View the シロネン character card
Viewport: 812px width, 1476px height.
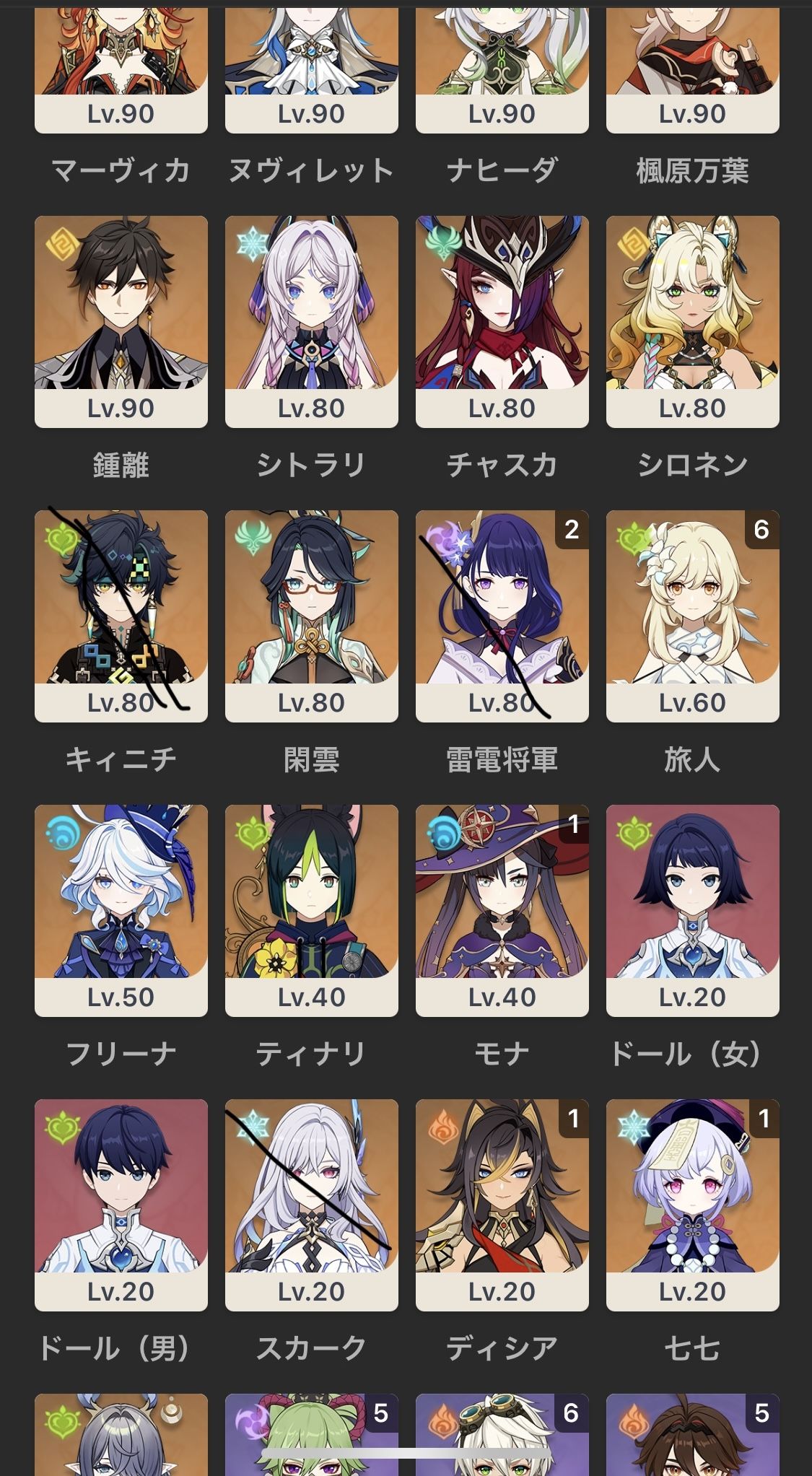[x=693, y=321]
